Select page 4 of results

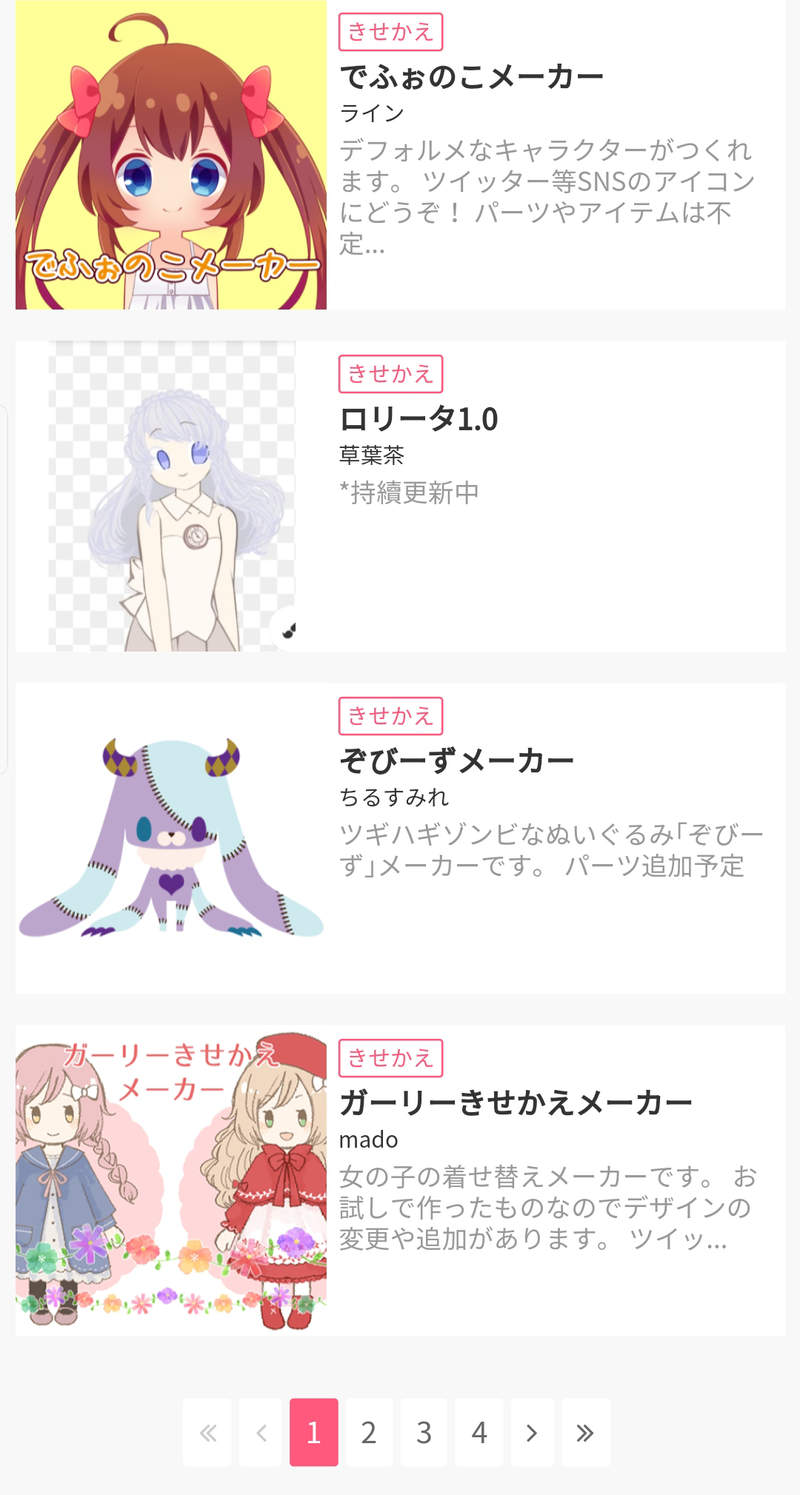pos(478,1430)
